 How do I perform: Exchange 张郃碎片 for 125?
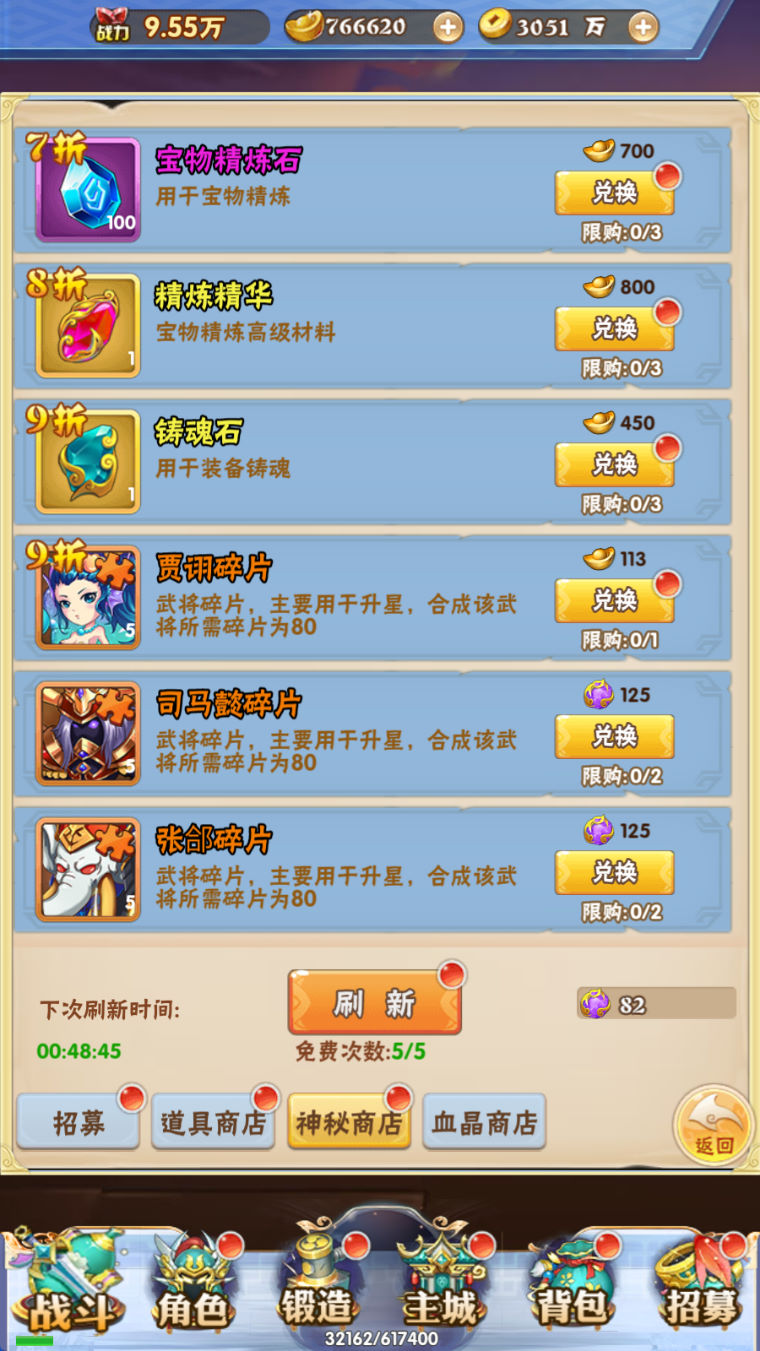coord(614,872)
